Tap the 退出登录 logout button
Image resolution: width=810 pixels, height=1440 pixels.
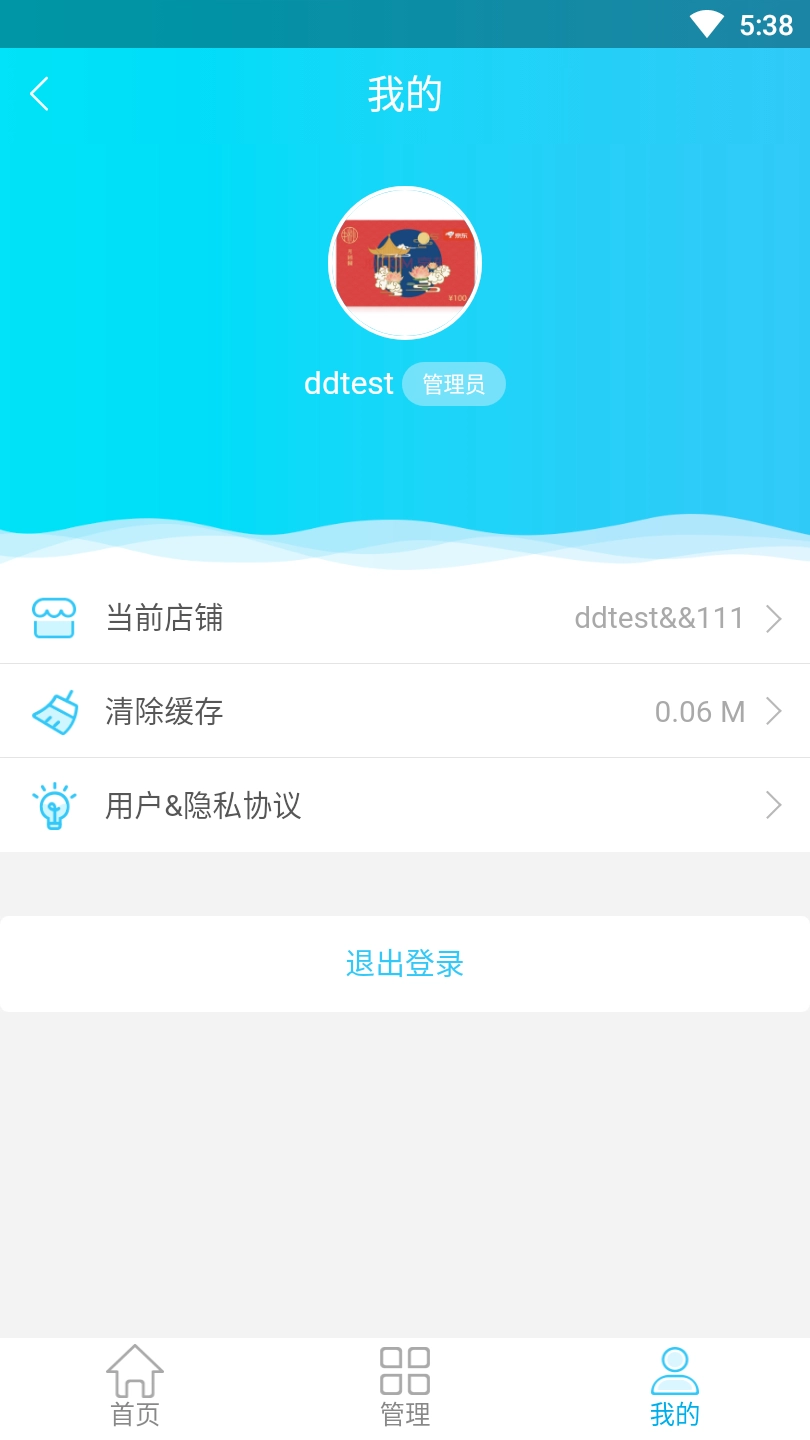[x=405, y=963]
